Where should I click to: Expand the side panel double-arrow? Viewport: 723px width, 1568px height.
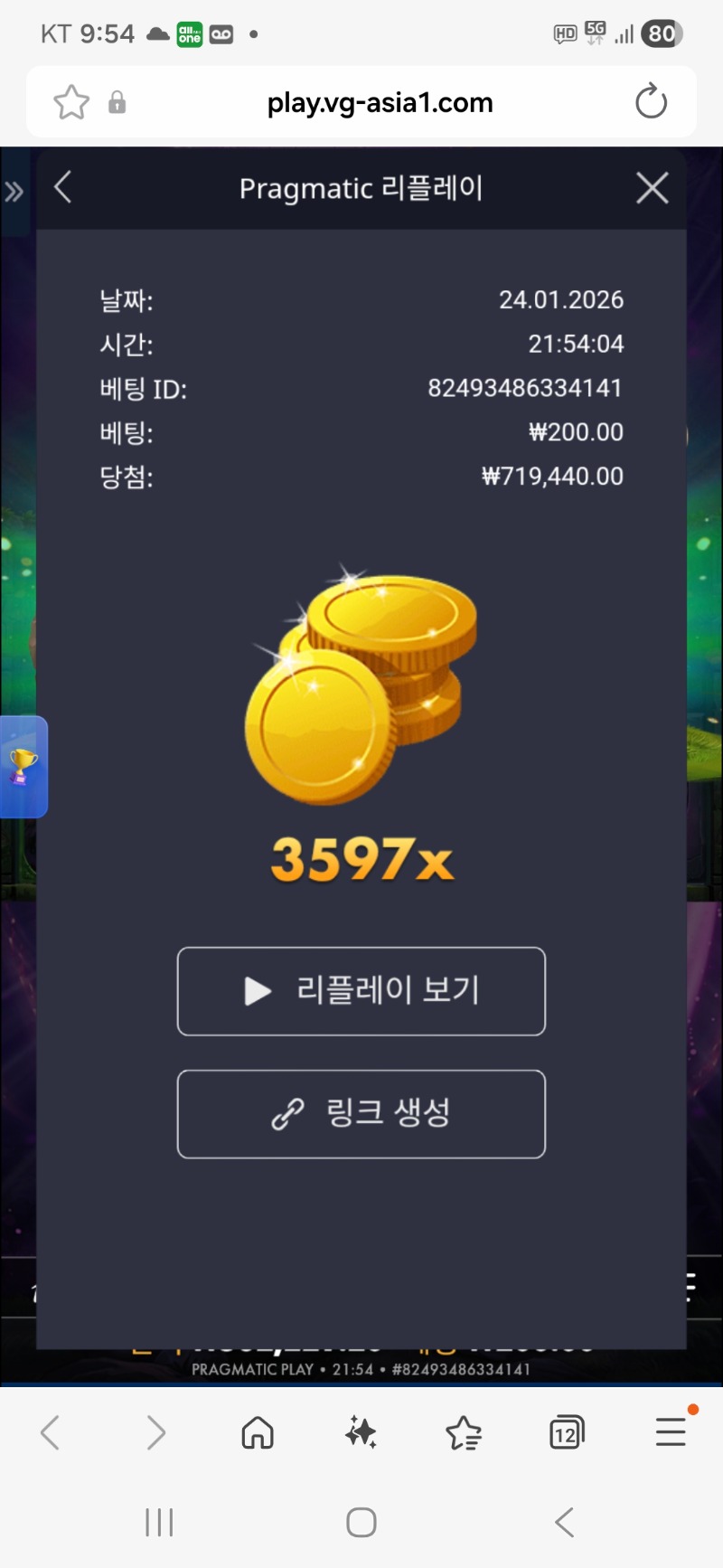point(14,192)
